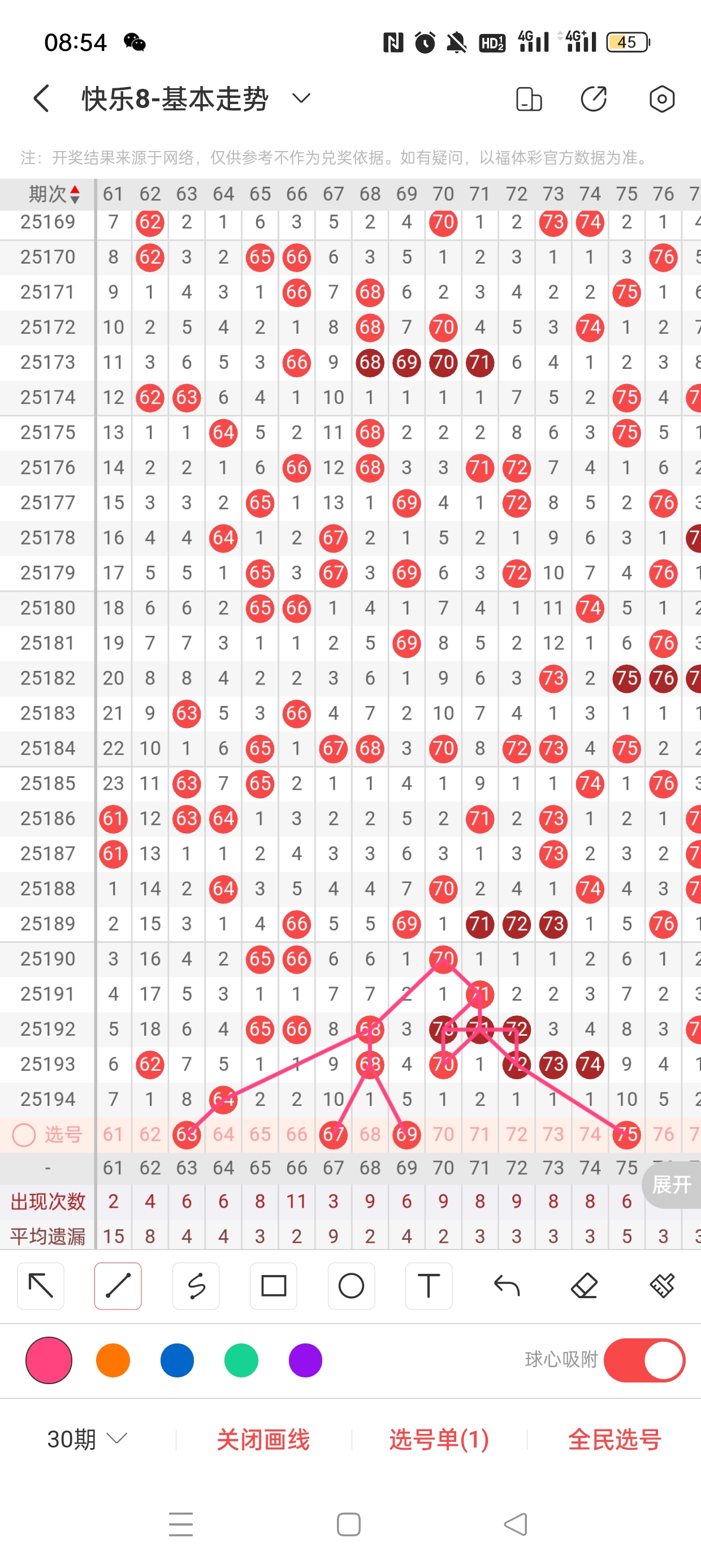Open 选号单(1) selection list
Screen dimensions: 701x1568
(439, 1439)
